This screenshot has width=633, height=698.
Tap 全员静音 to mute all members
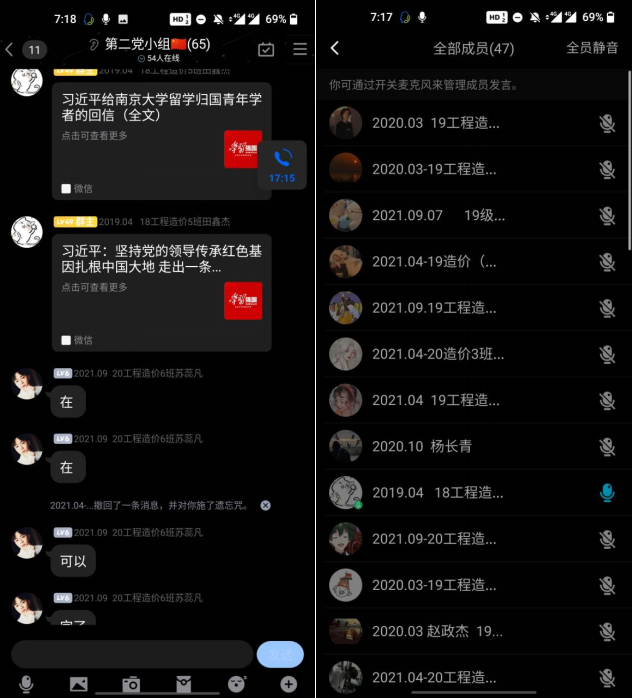pos(592,48)
